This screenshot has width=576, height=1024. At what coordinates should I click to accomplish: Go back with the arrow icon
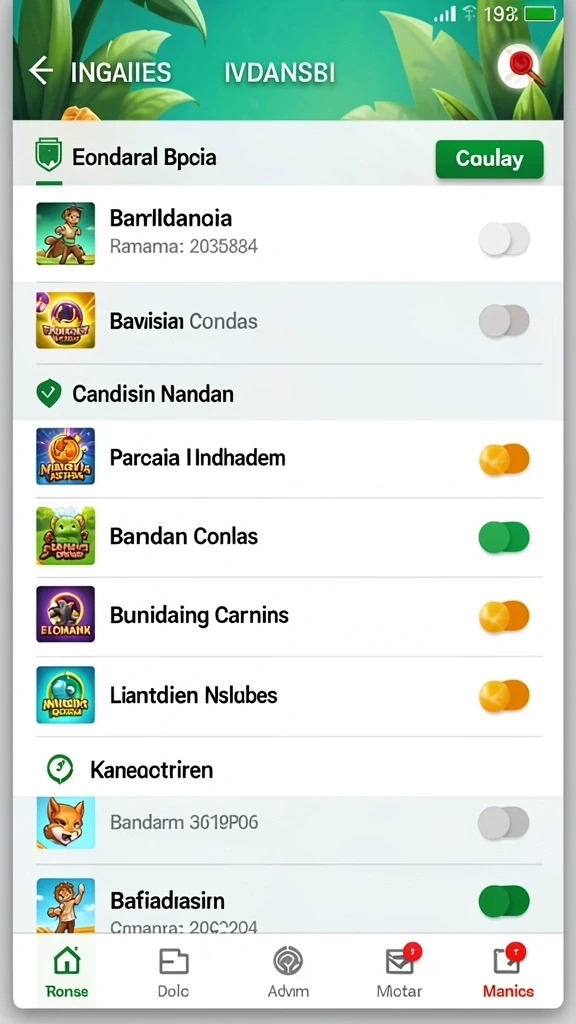[40, 71]
